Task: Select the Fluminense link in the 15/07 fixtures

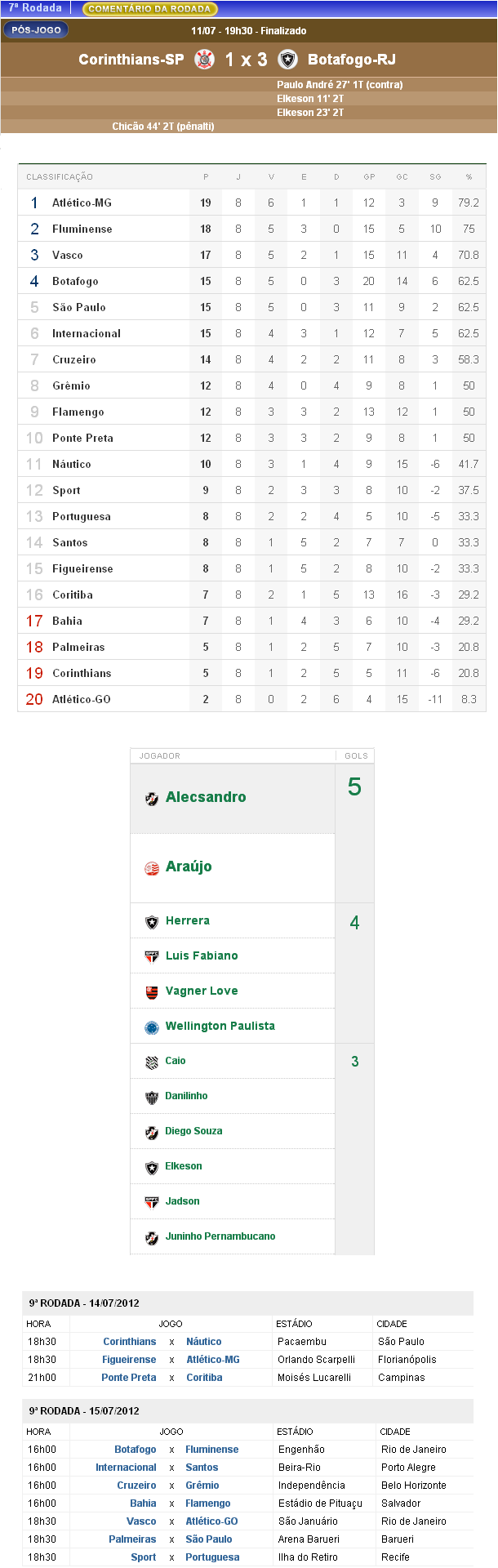Action: point(211,1450)
